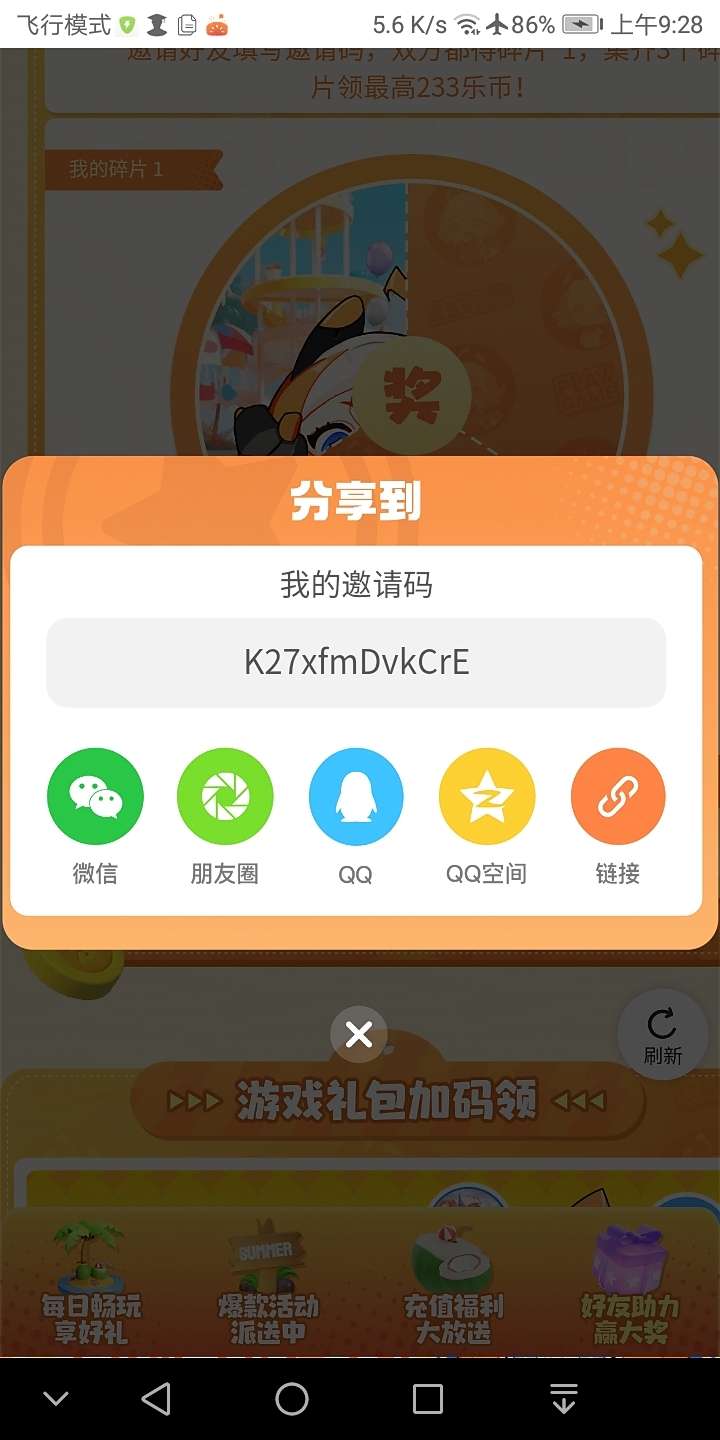Image resolution: width=720 pixels, height=1440 pixels.
Task: Open the recent apps view
Action: click(428, 1399)
